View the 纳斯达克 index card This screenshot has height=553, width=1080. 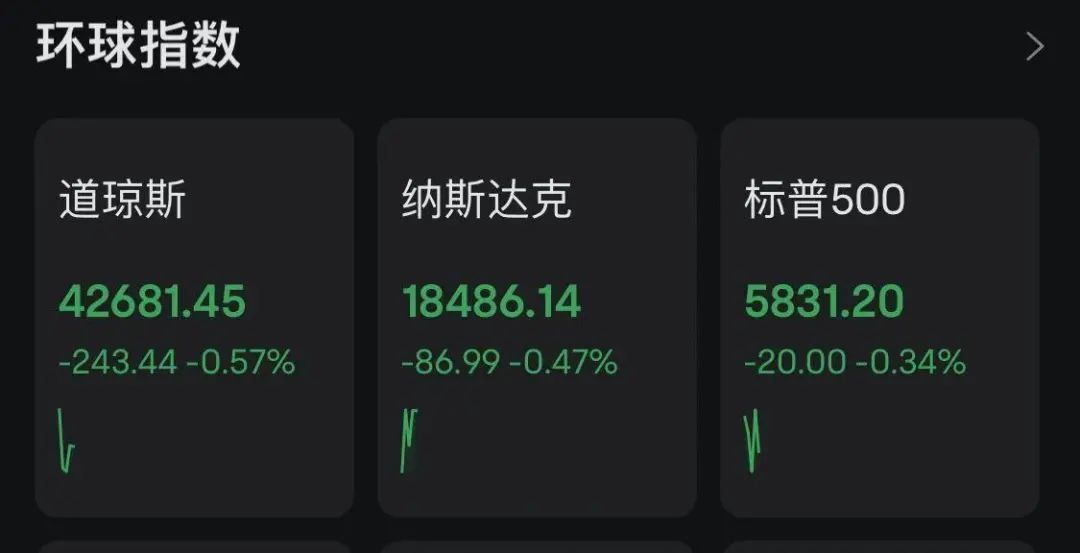(536, 317)
